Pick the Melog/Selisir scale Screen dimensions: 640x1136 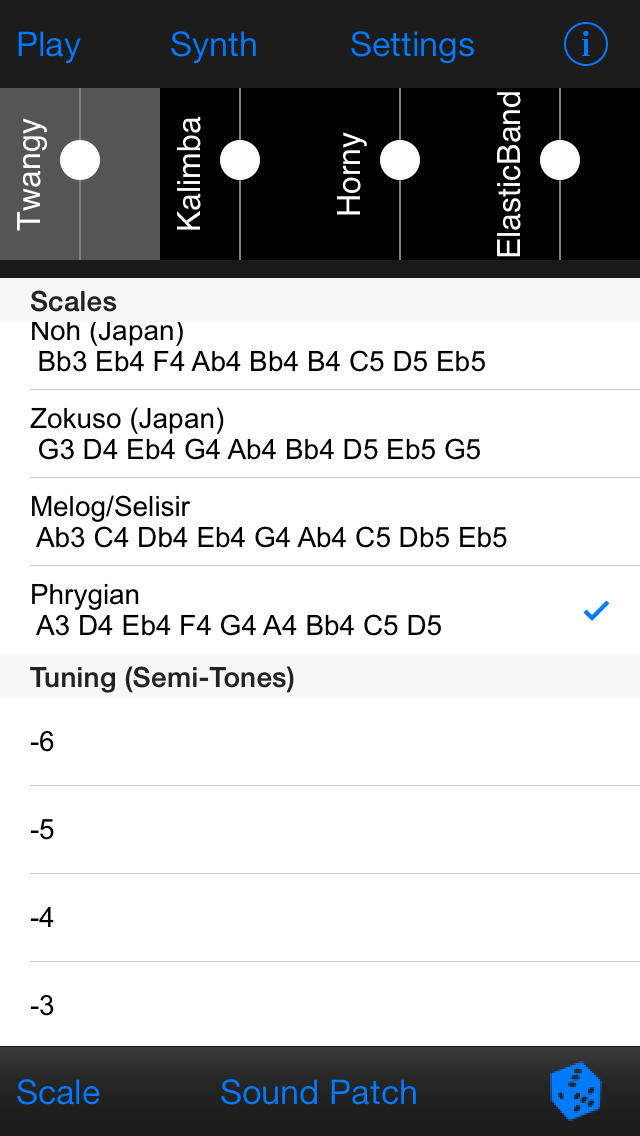[x=320, y=522]
